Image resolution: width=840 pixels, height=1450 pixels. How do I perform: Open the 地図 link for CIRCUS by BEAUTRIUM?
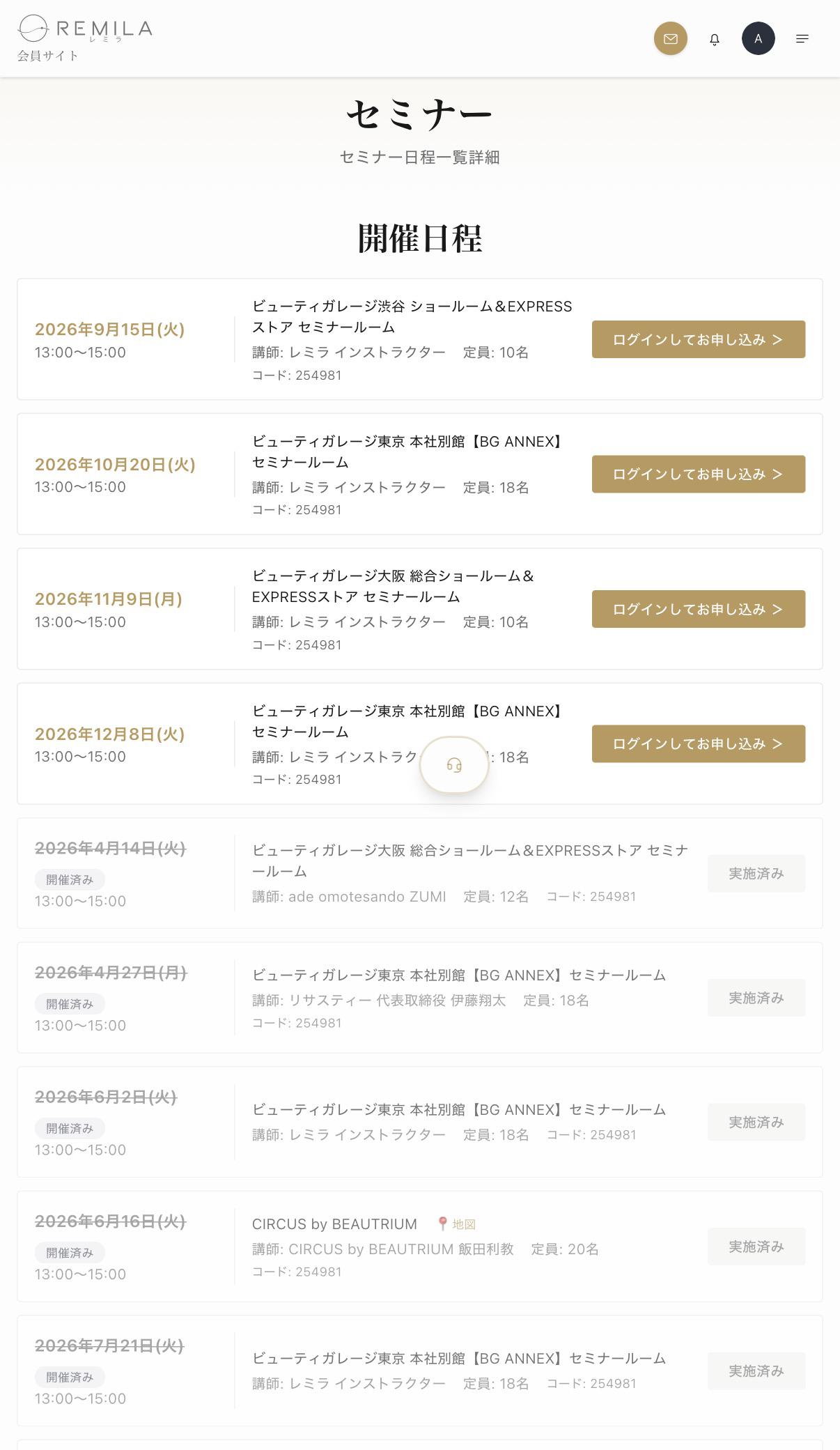(x=457, y=1224)
